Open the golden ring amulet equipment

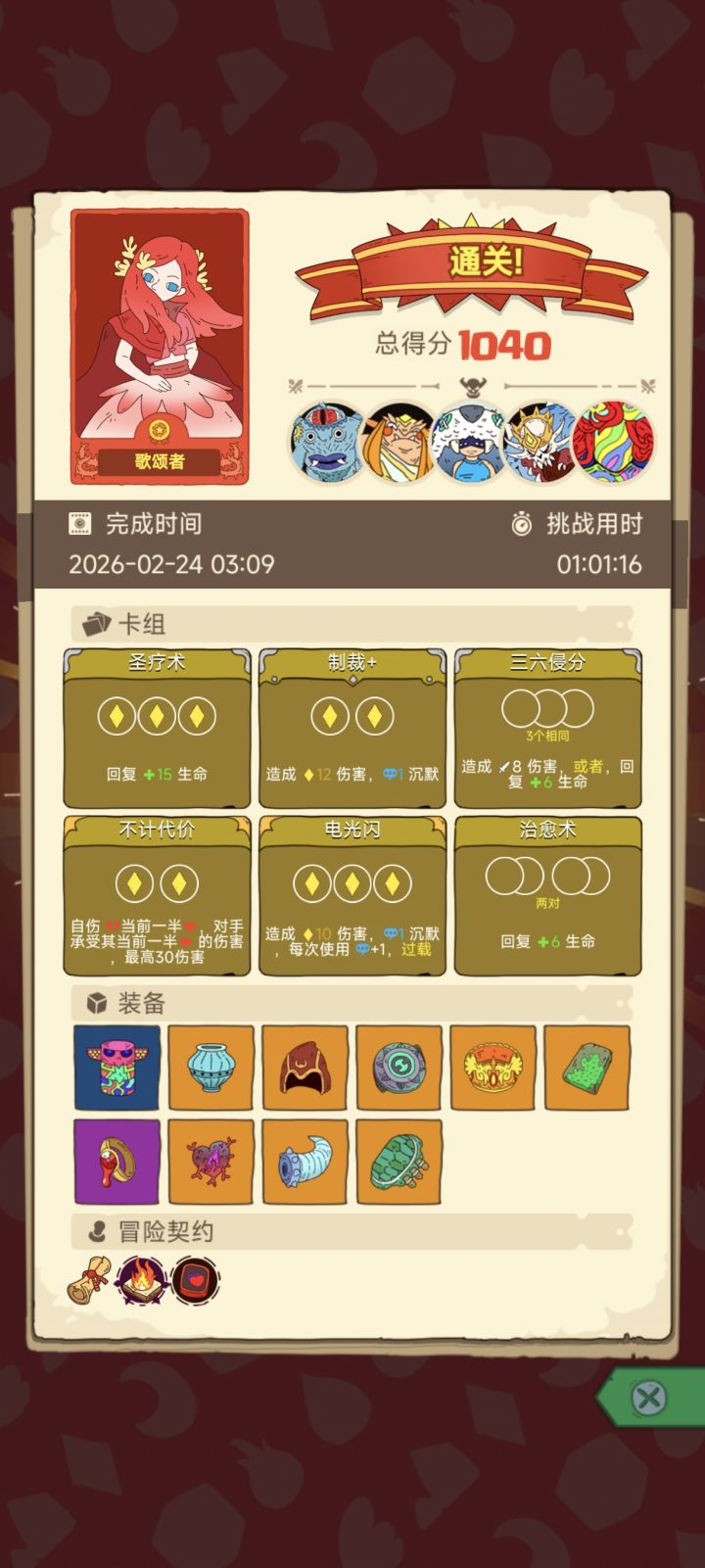coord(116,1162)
